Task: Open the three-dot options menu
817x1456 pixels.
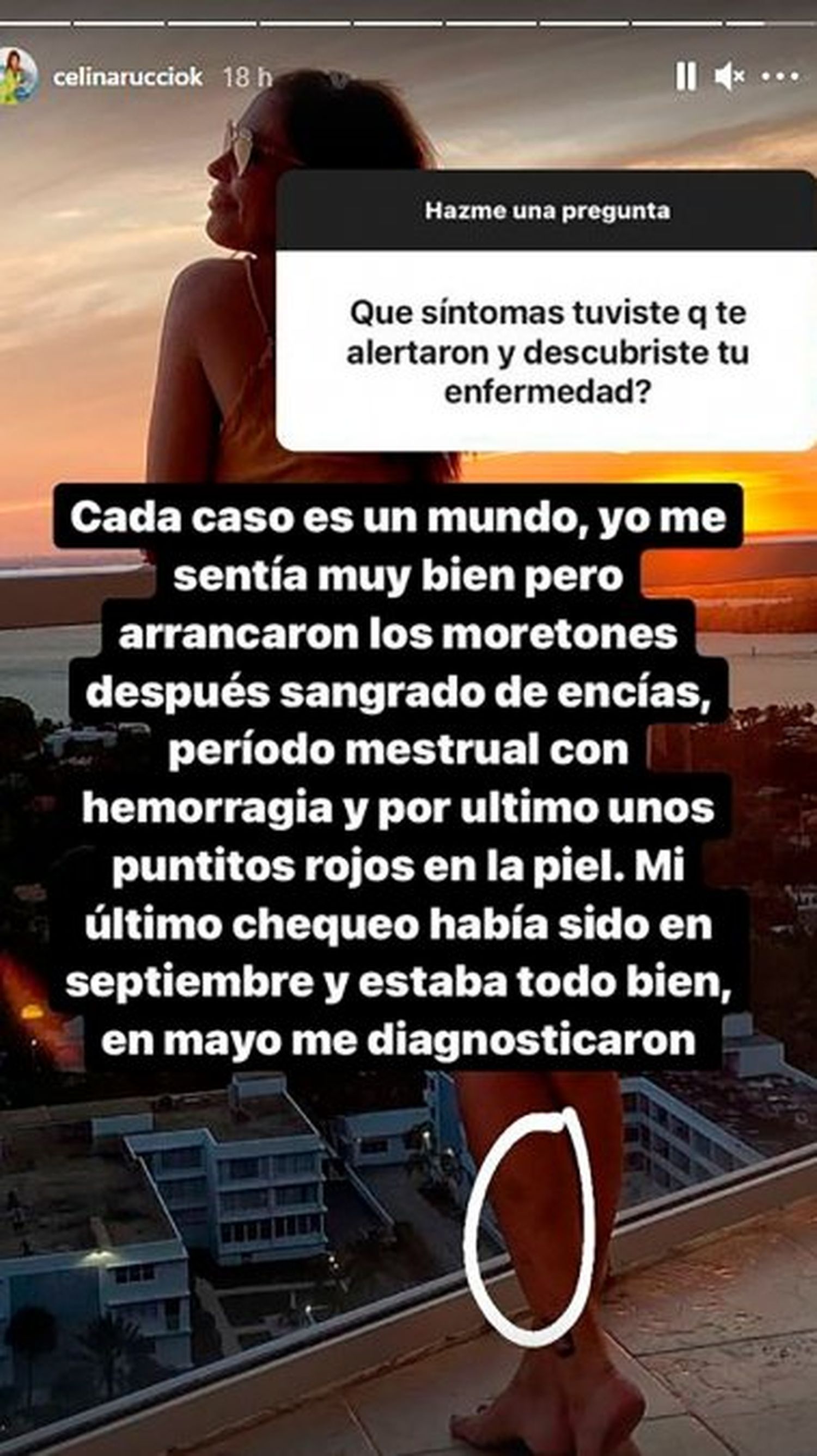Action: tap(781, 76)
